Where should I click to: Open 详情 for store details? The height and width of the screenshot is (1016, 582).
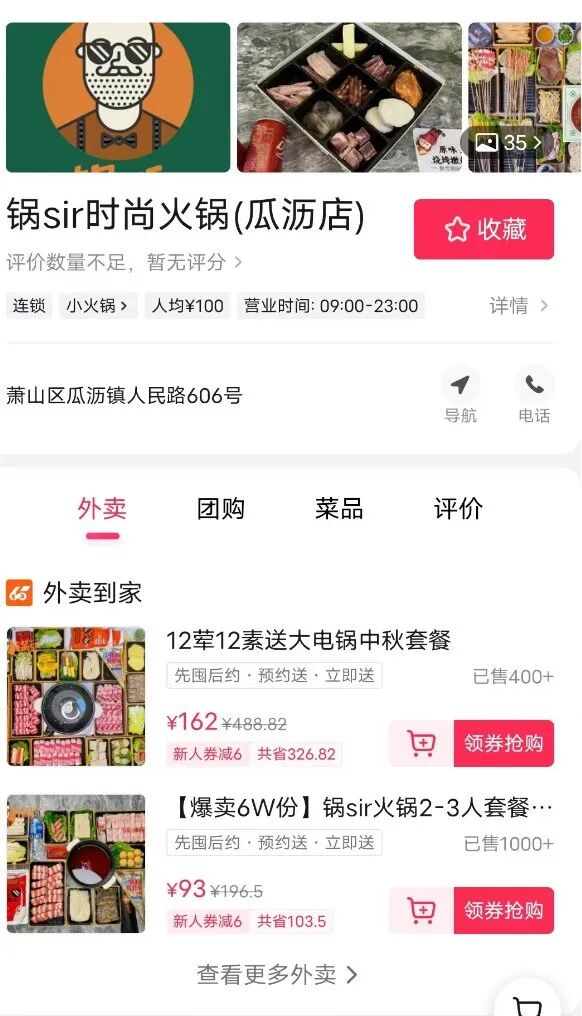pos(519,305)
